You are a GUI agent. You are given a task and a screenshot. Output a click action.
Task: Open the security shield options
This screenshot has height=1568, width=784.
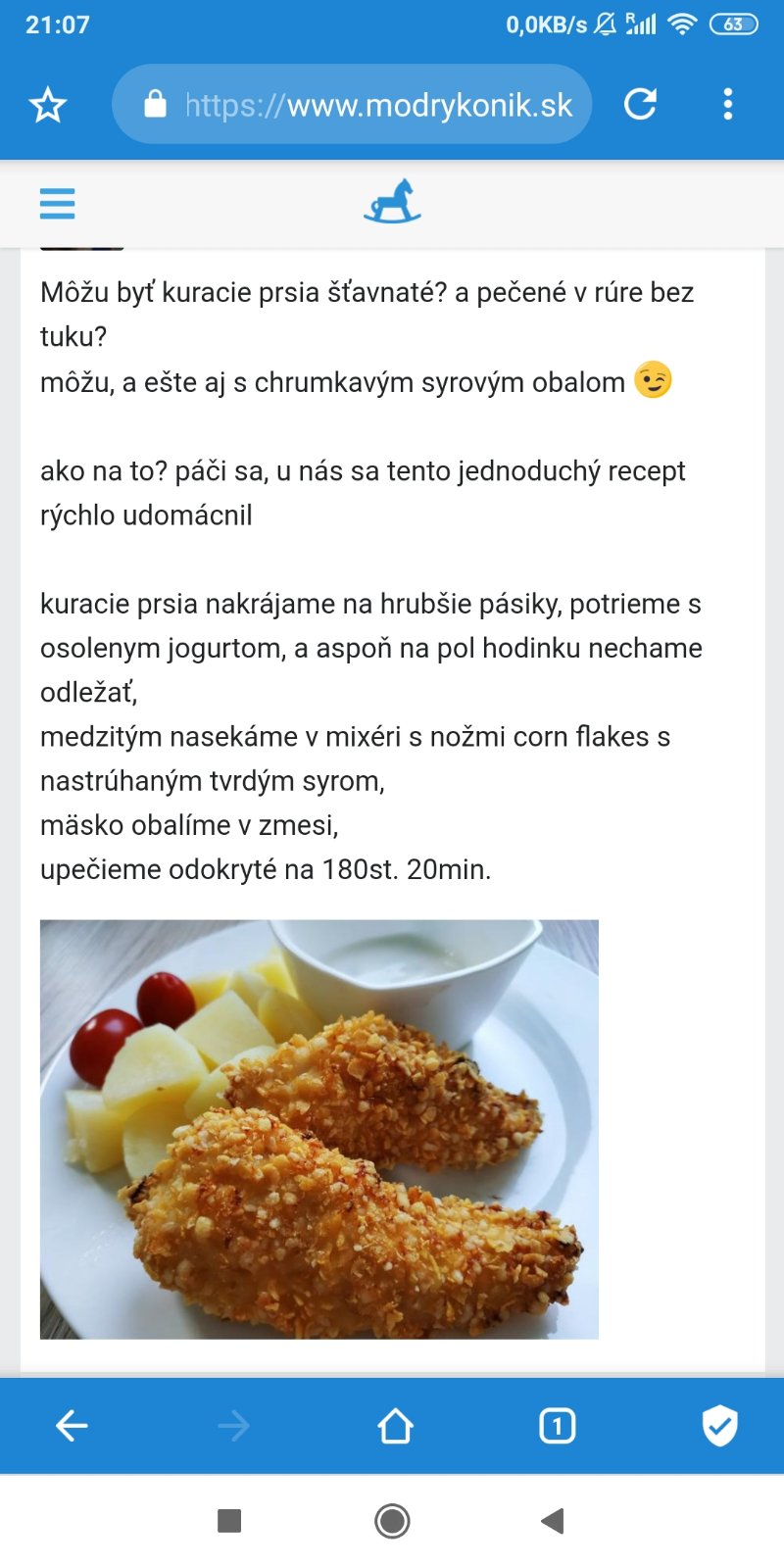[719, 1426]
